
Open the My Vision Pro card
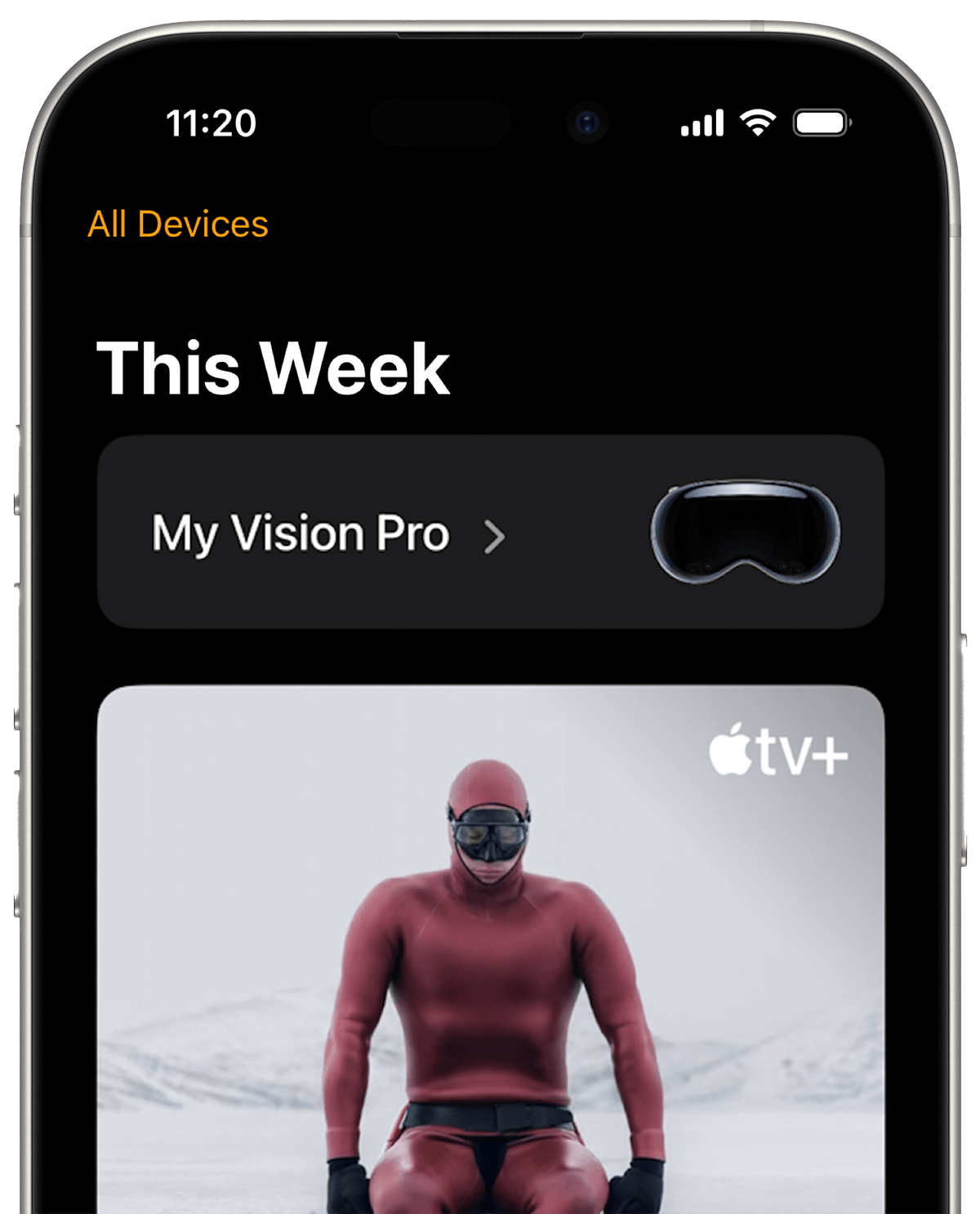click(490, 533)
